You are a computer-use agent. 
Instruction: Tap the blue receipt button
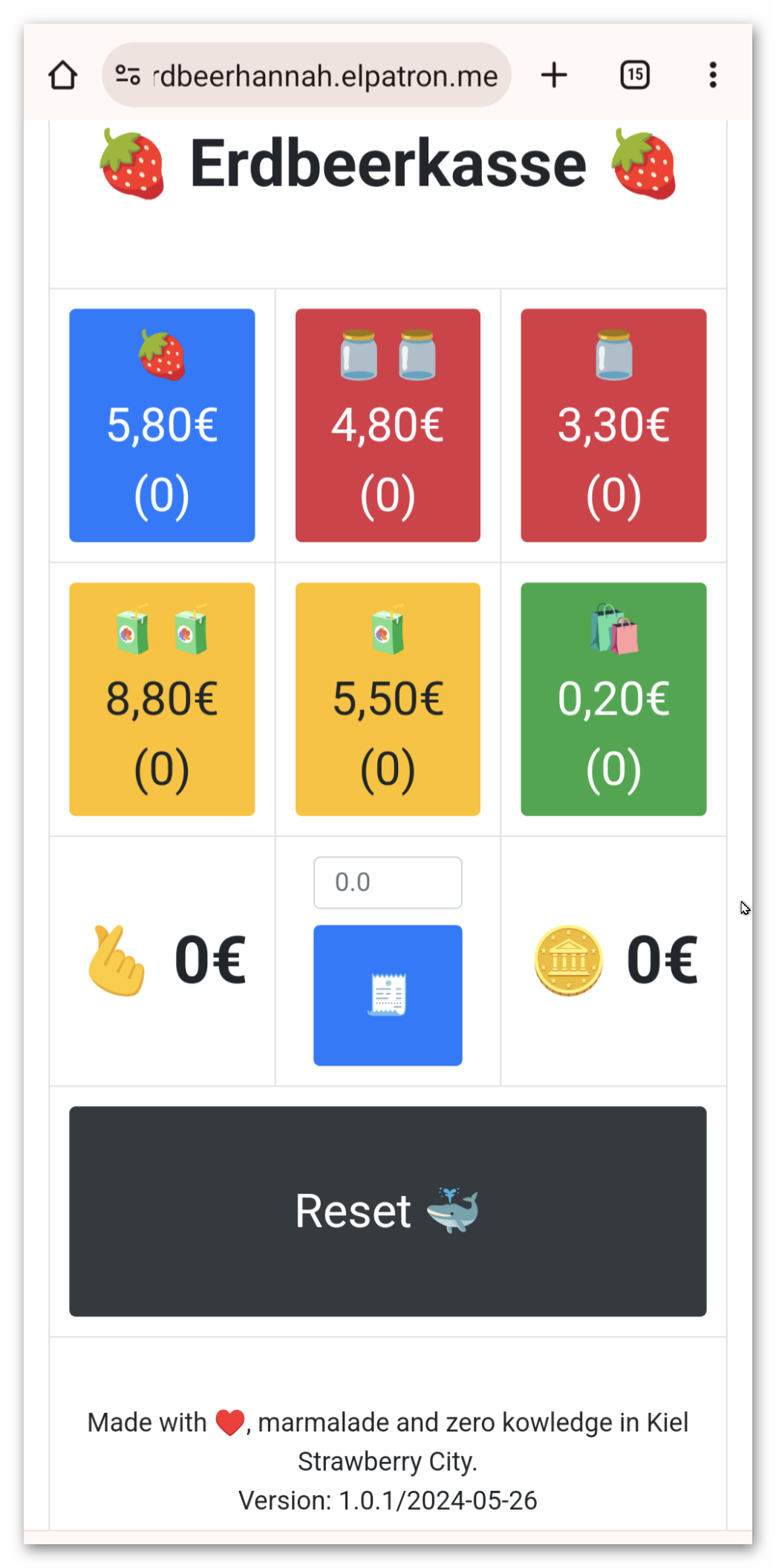tap(388, 995)
